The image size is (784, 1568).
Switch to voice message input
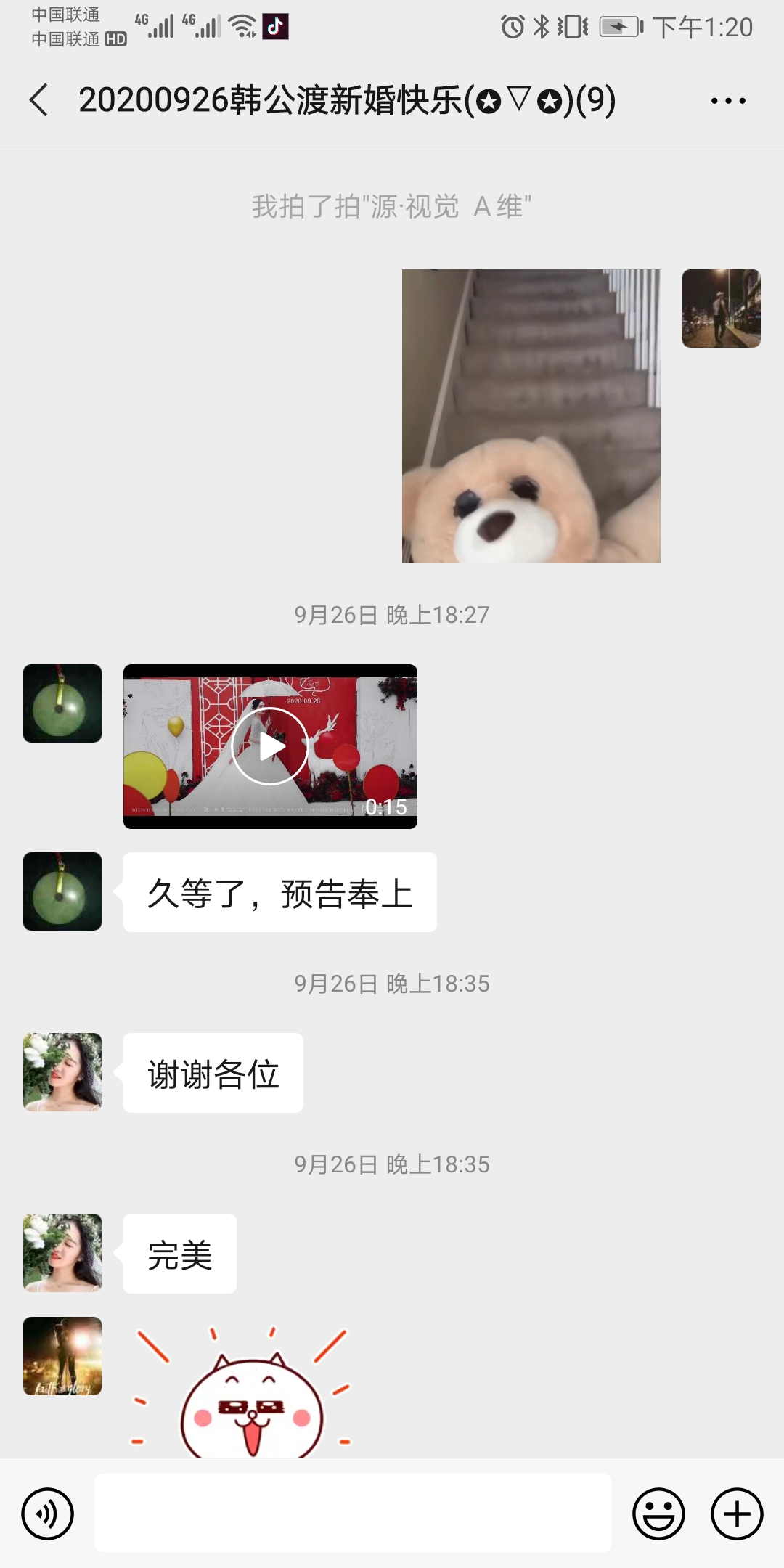click(x=48, y=1514)
